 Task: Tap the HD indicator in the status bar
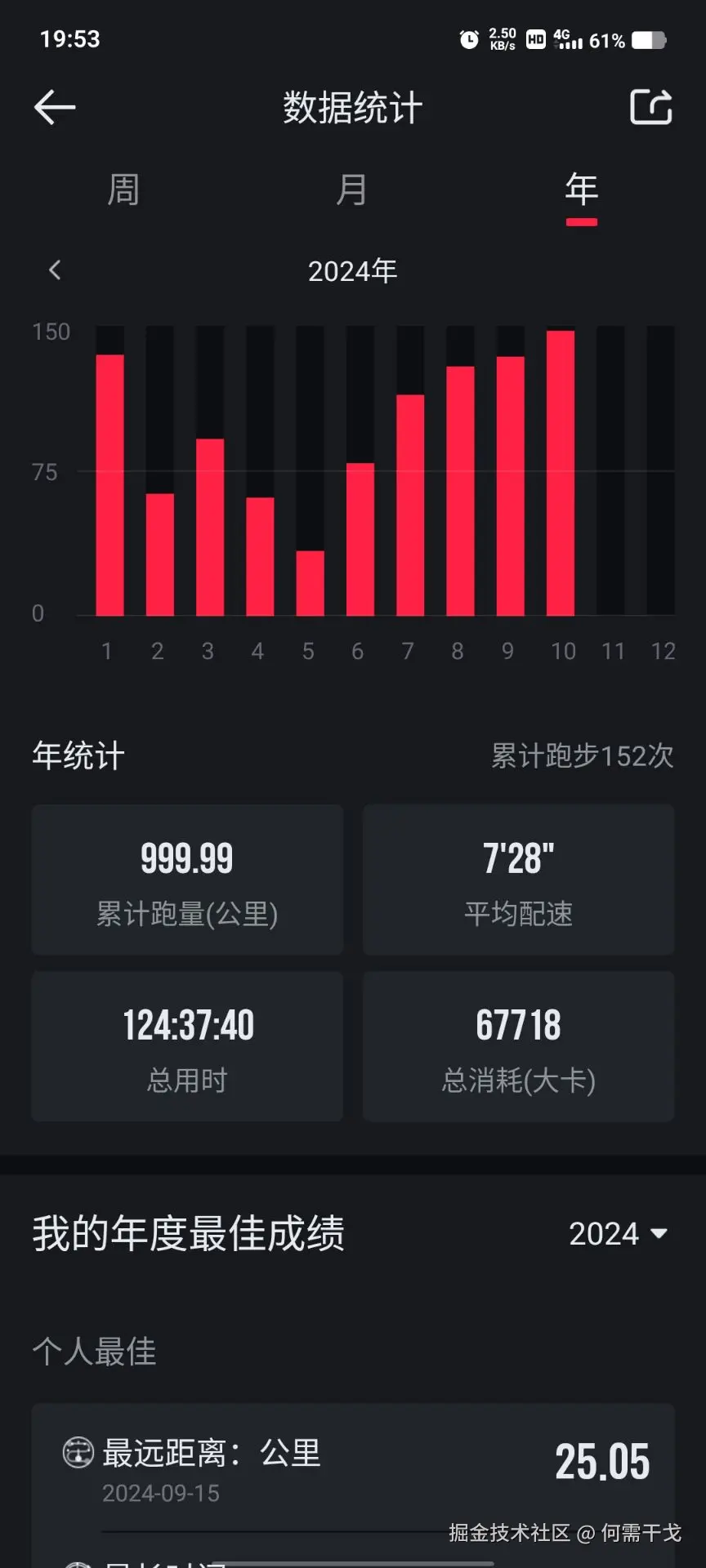point(534,39)
